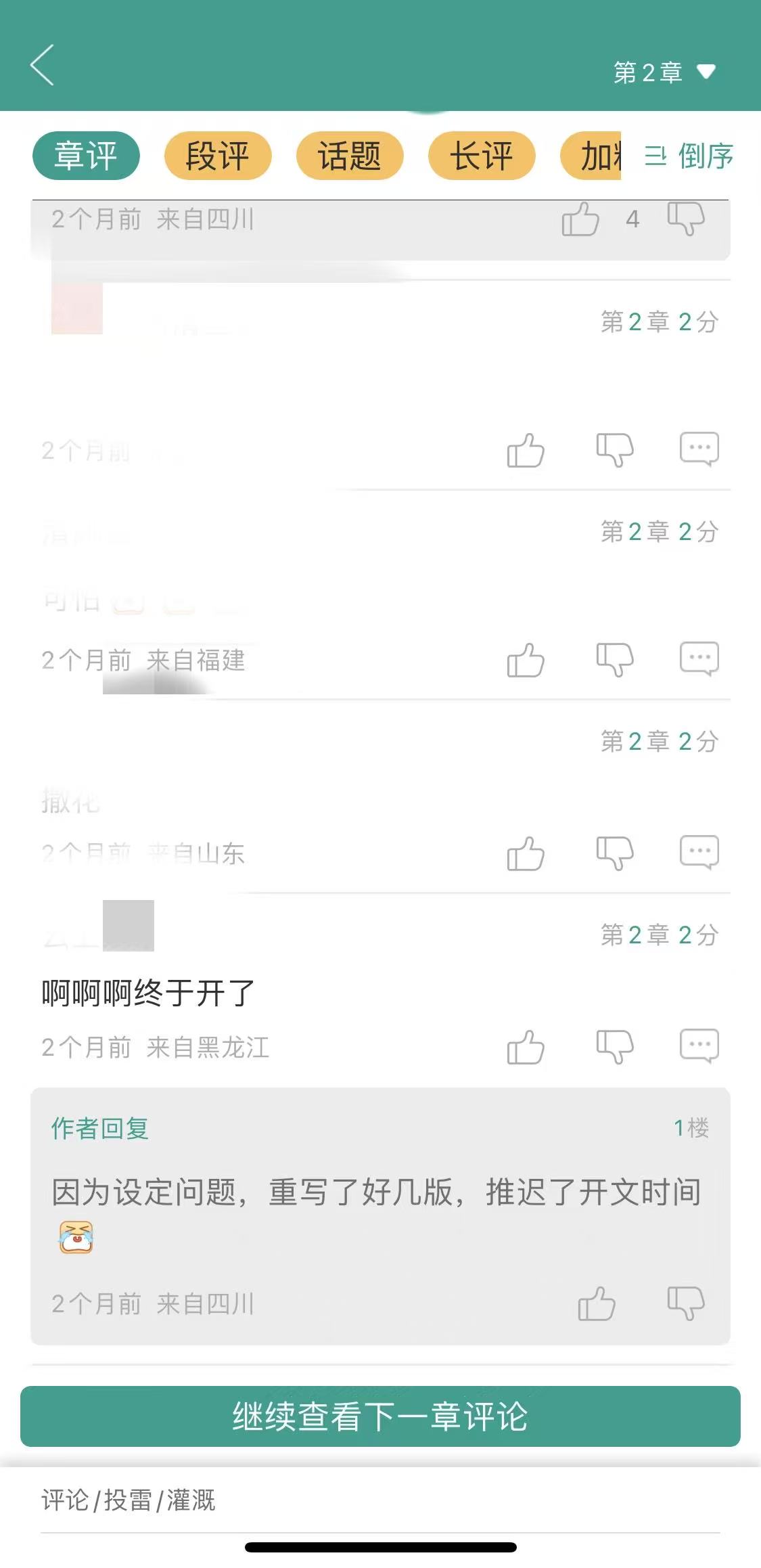The height and width of the screenshot is (1568, 761).
Task: Open the 第2章 chapter dropdown
Action: click(664, 72)
